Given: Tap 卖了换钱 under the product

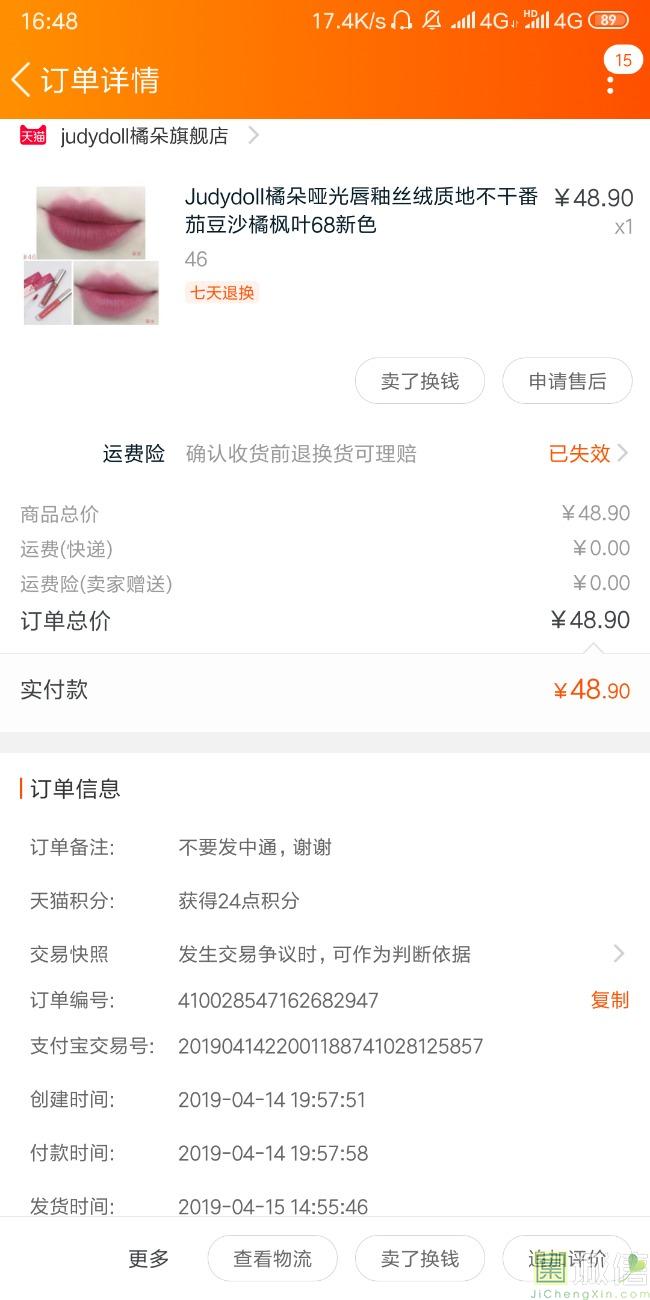Looking at the screenshot, I should pyautogui.click(x=420, y=381).
